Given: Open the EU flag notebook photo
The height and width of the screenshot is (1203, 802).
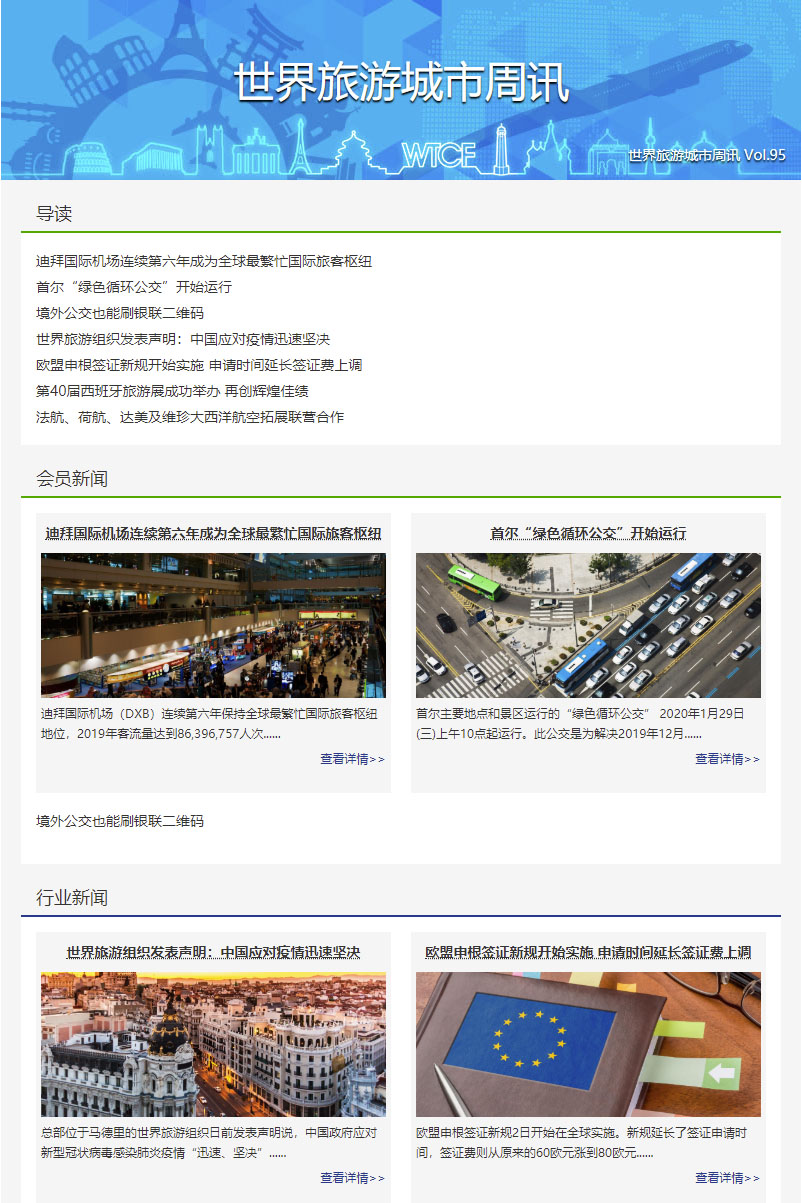Looking at the screenshot, I should [588, 1044].
